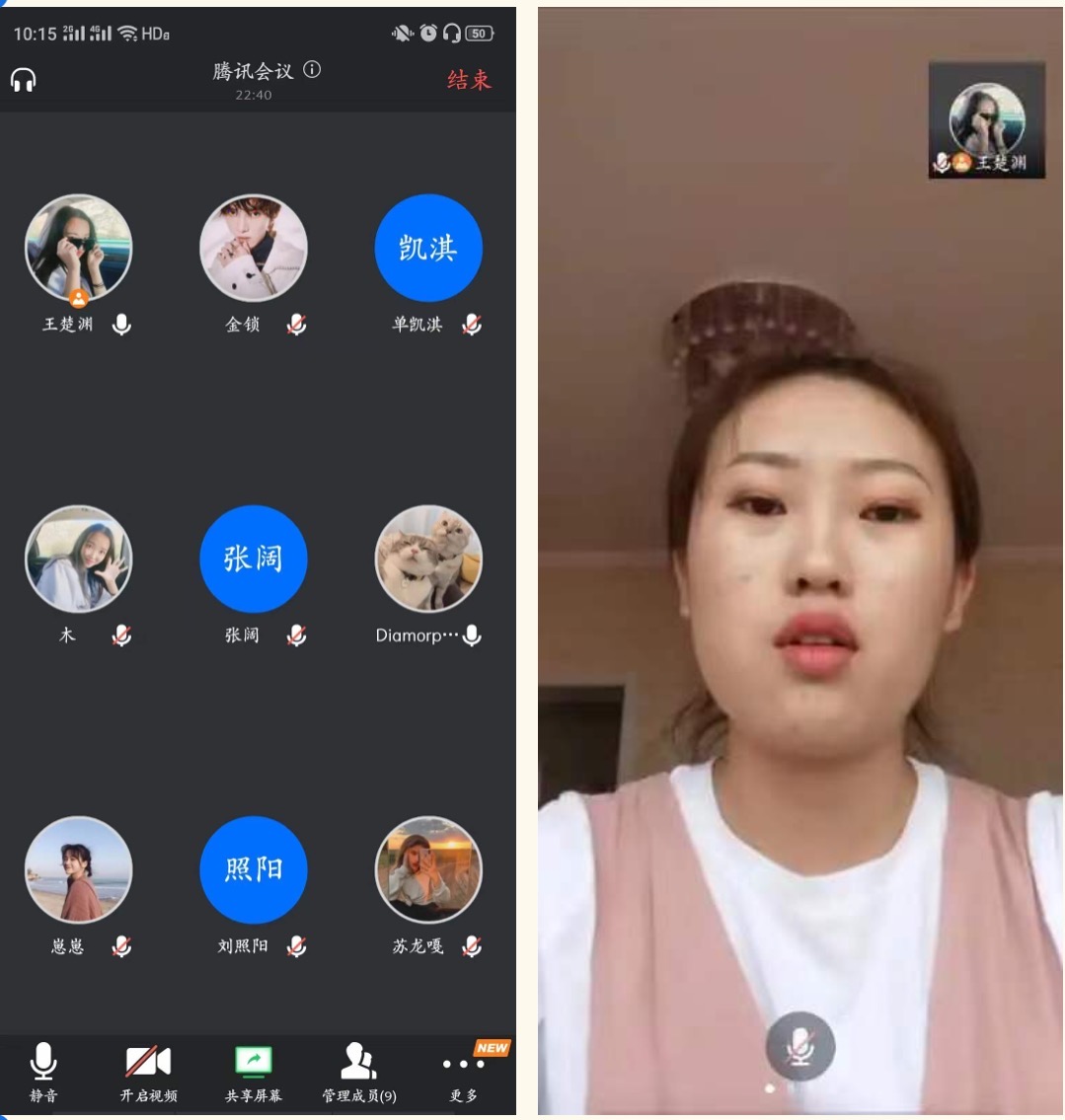Mute yourself with 静音
This screenshot has height=1120, width=1065.
click(x=43, y=1073)
